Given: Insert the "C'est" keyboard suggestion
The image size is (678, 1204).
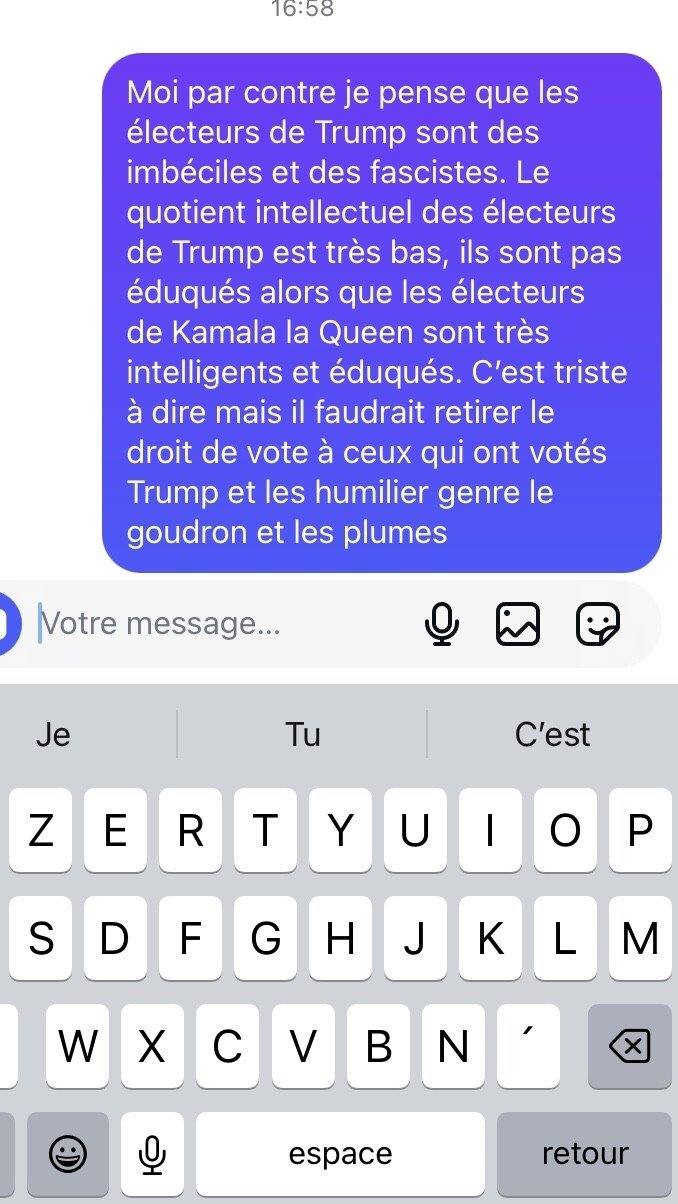Looking at the screenshot, I should pyautogui.click(x=552, y=734).
